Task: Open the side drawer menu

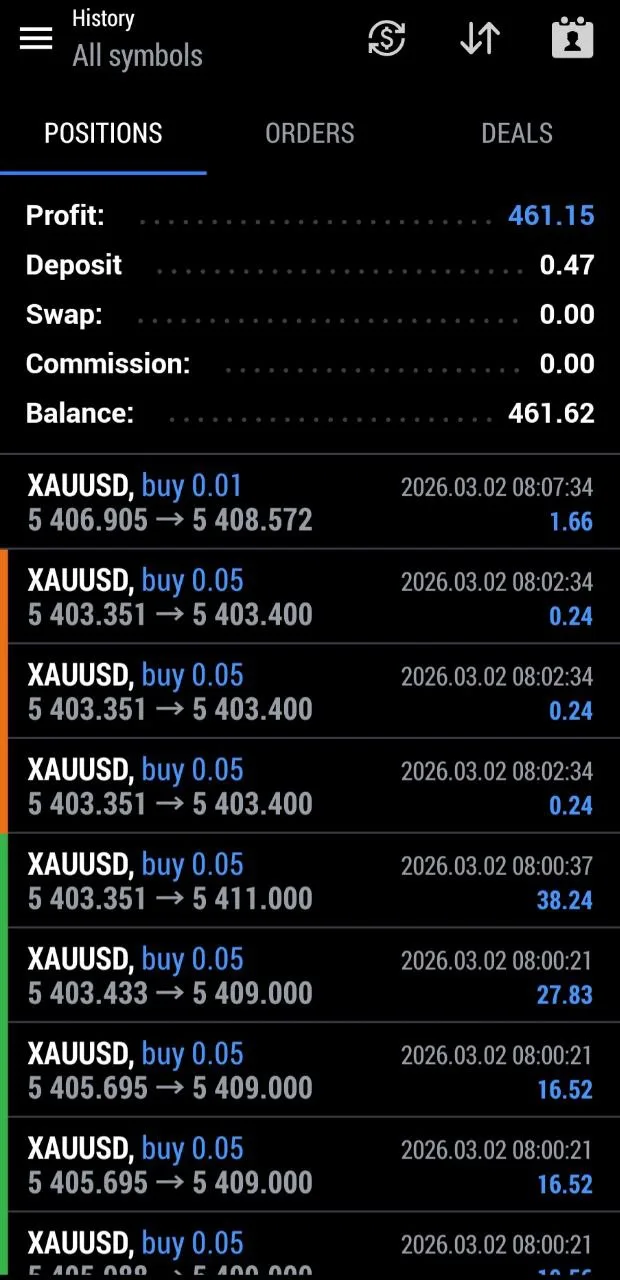Action: (x=36, y=39)
